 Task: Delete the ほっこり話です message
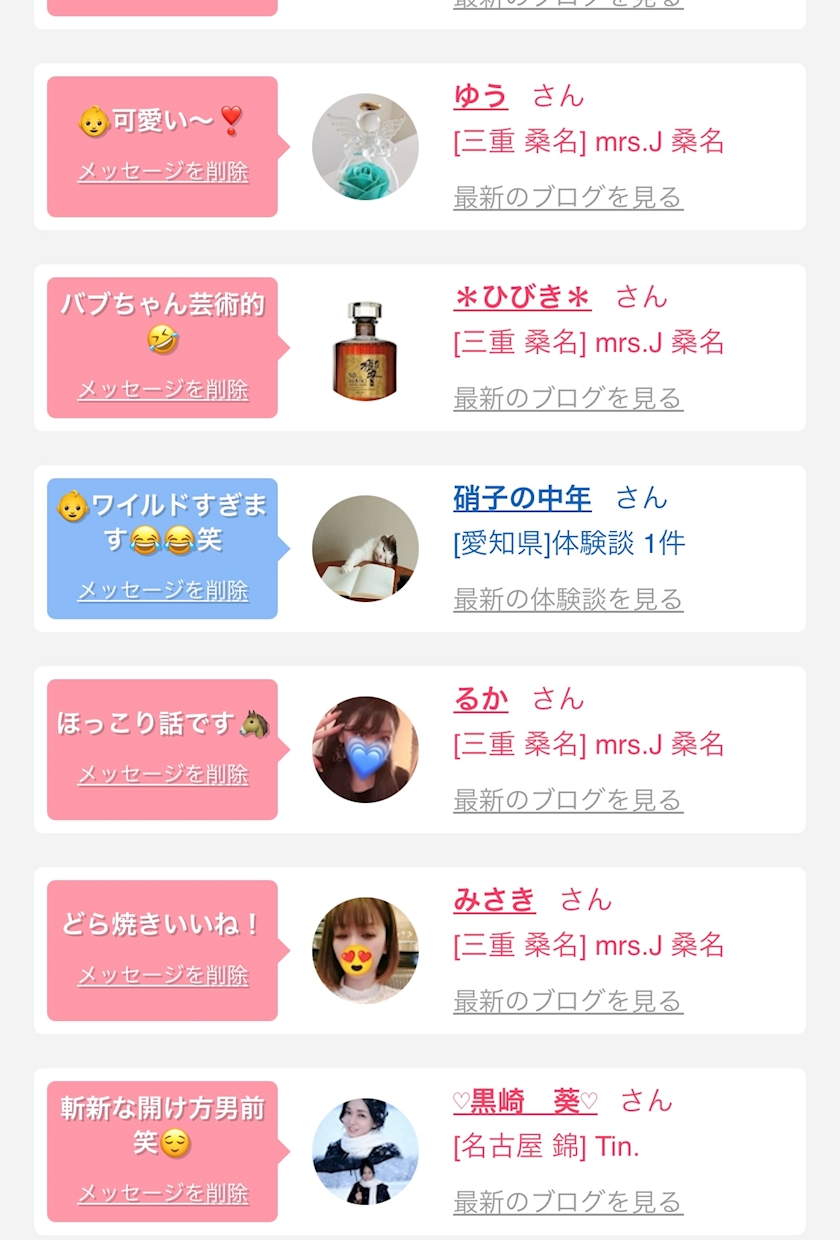163,775
